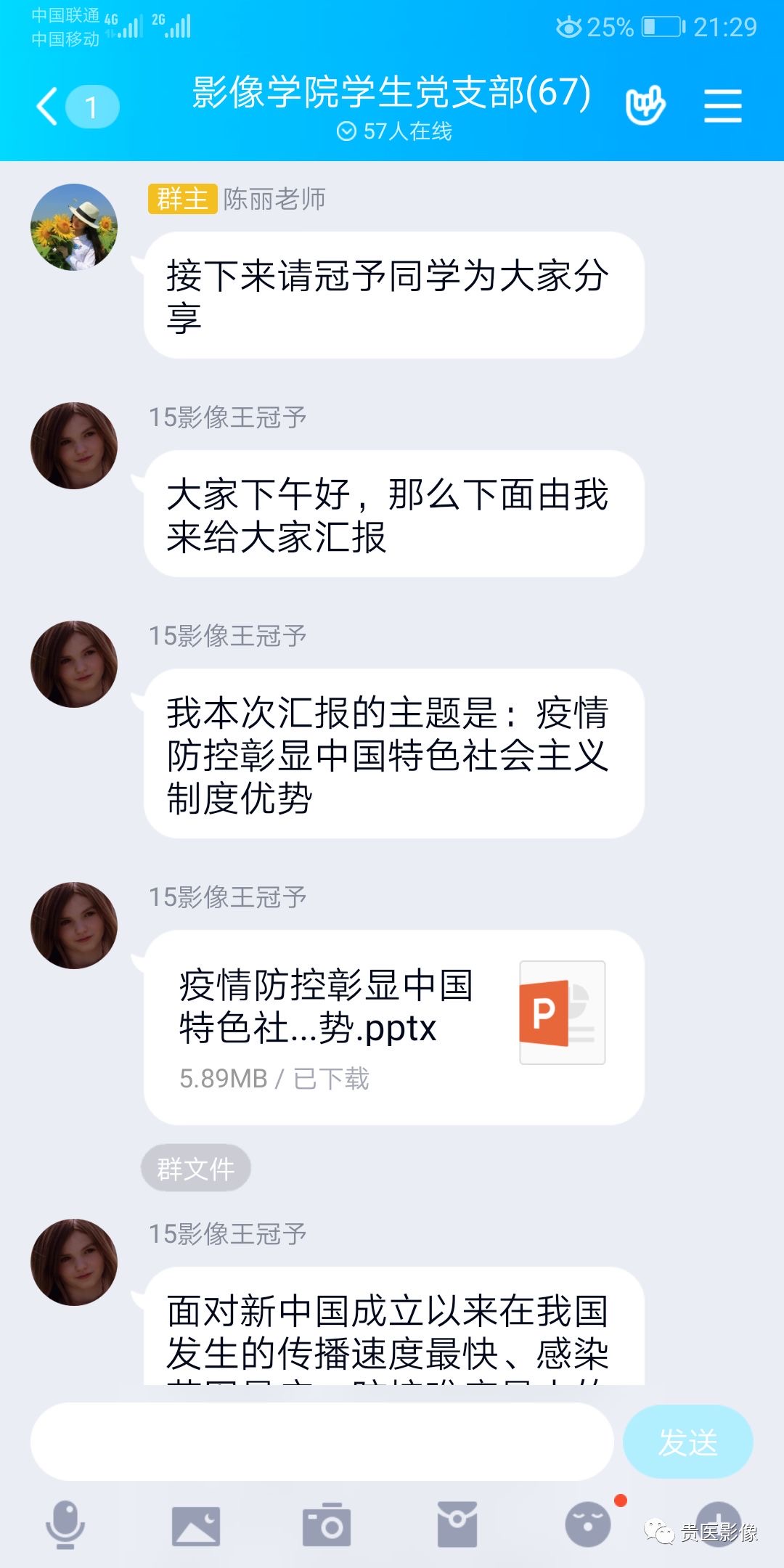The width and height of the screenshot is (784, 1568).
Task: Open the photo gallery picker
Action: (x=195, y=1524)
